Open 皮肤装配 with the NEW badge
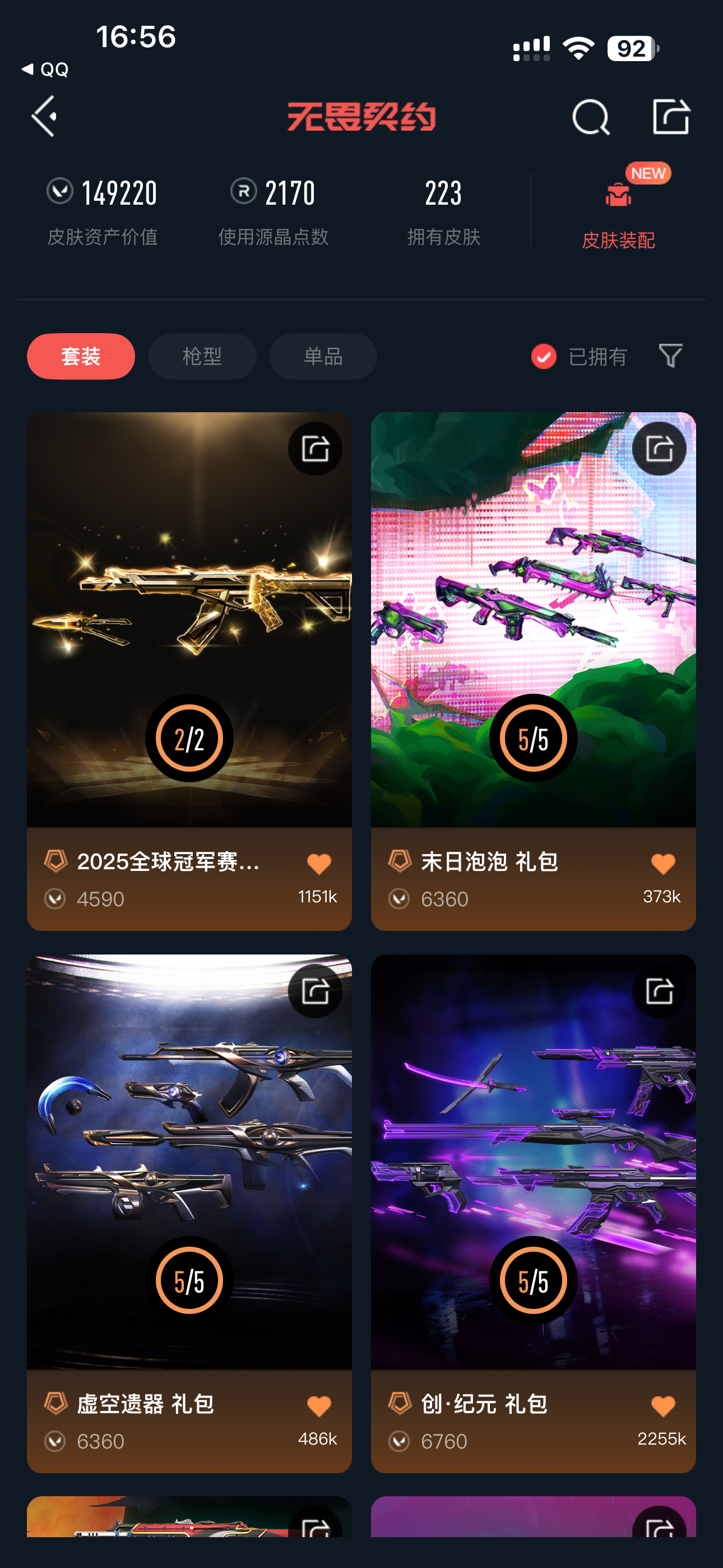This screenshot has height=1568, width=723. [x=618, y=213]
